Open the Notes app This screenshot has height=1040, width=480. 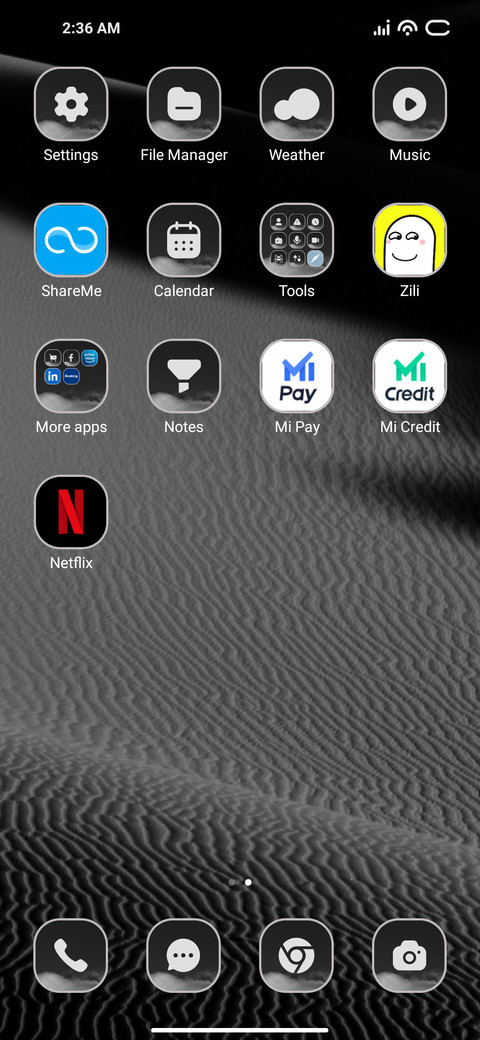[x=184, y=376]
